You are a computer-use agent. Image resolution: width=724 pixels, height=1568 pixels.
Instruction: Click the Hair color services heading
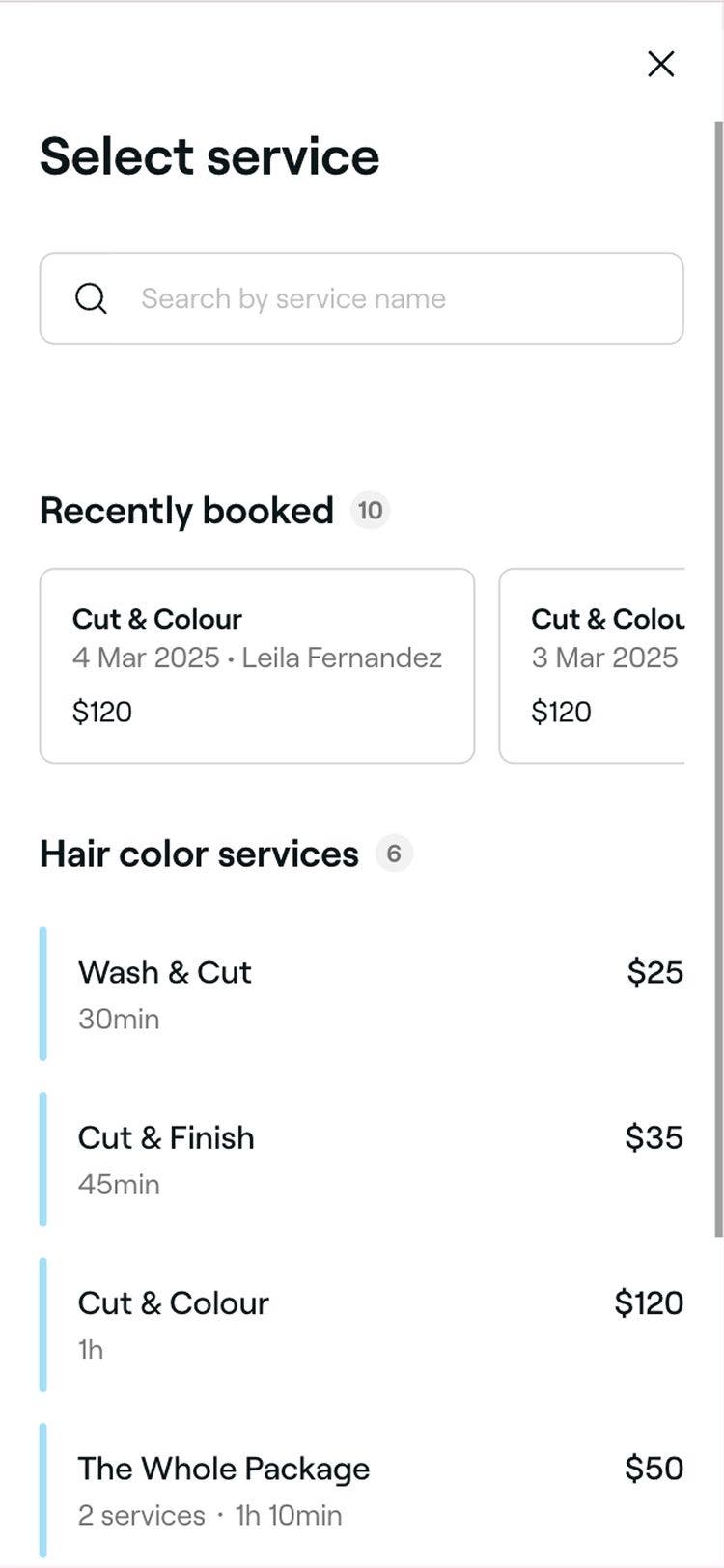click(x=198, y=853)
